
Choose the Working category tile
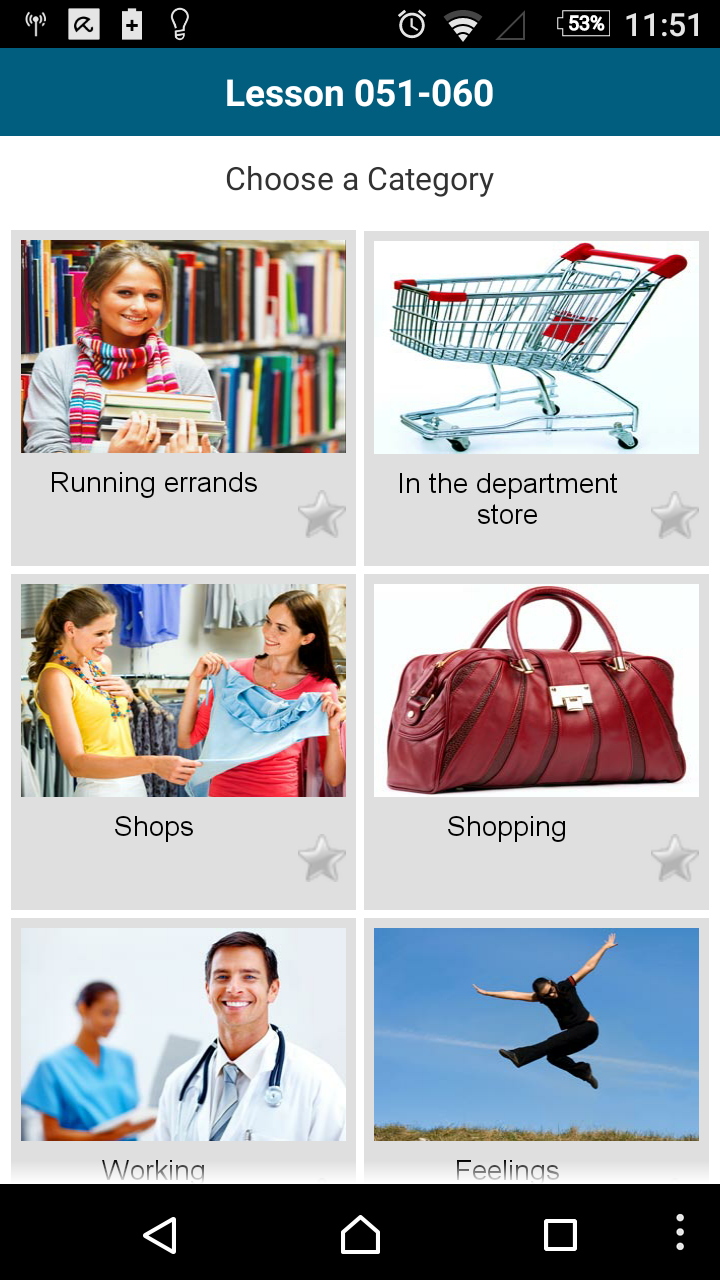183,1035
